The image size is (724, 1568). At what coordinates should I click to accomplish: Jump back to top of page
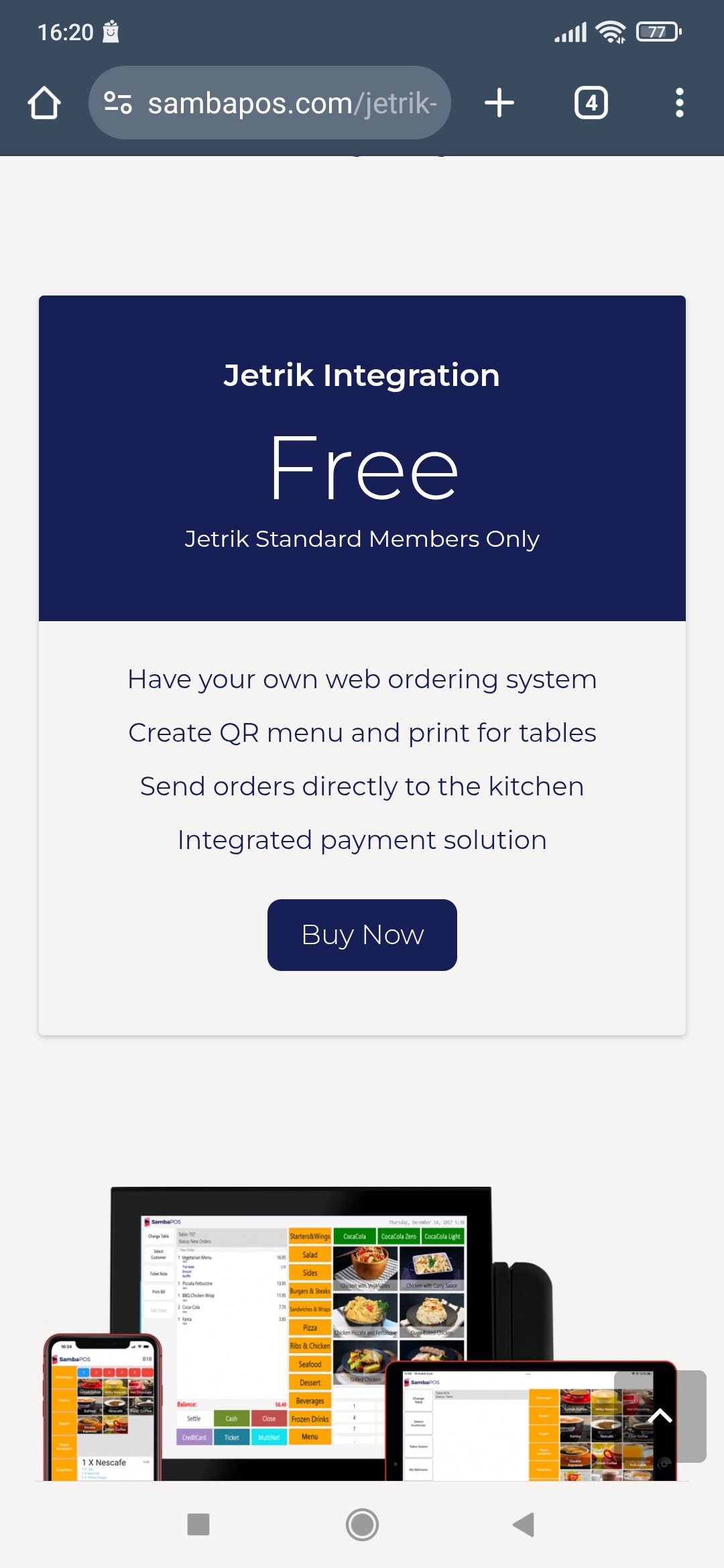pyautogui.click(x=660, y=1416)
